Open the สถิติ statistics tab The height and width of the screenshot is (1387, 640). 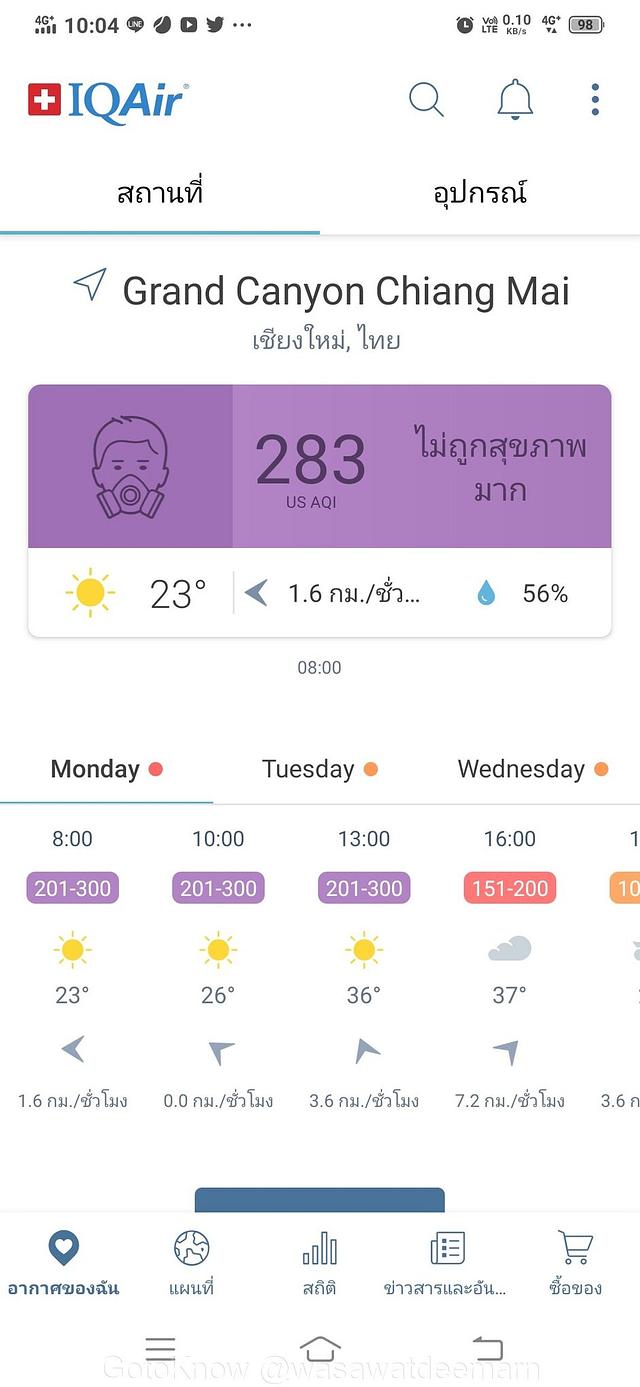click(x=319, y=1263)
